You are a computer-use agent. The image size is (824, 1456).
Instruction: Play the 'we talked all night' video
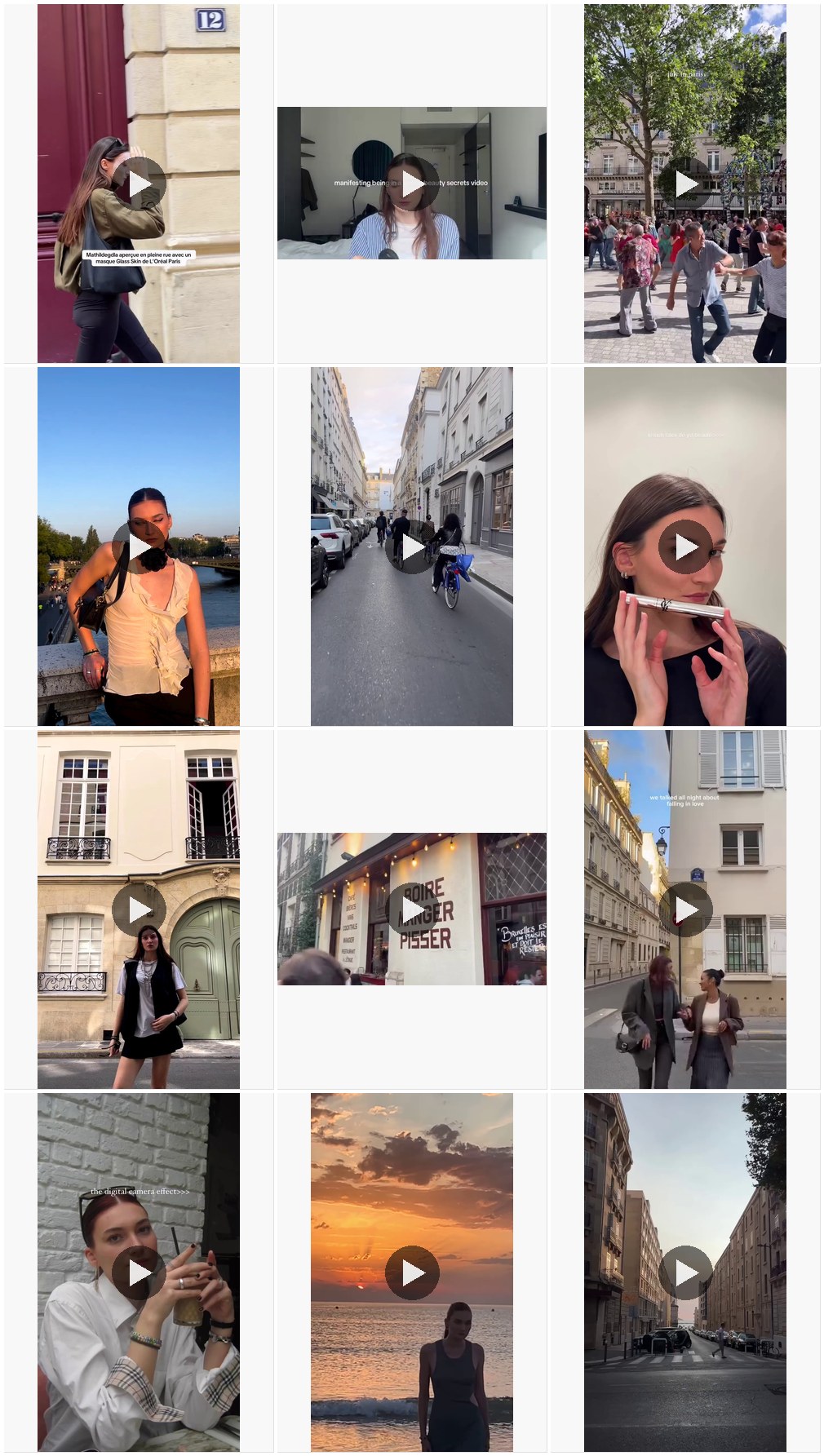click(x=685, y=909)
